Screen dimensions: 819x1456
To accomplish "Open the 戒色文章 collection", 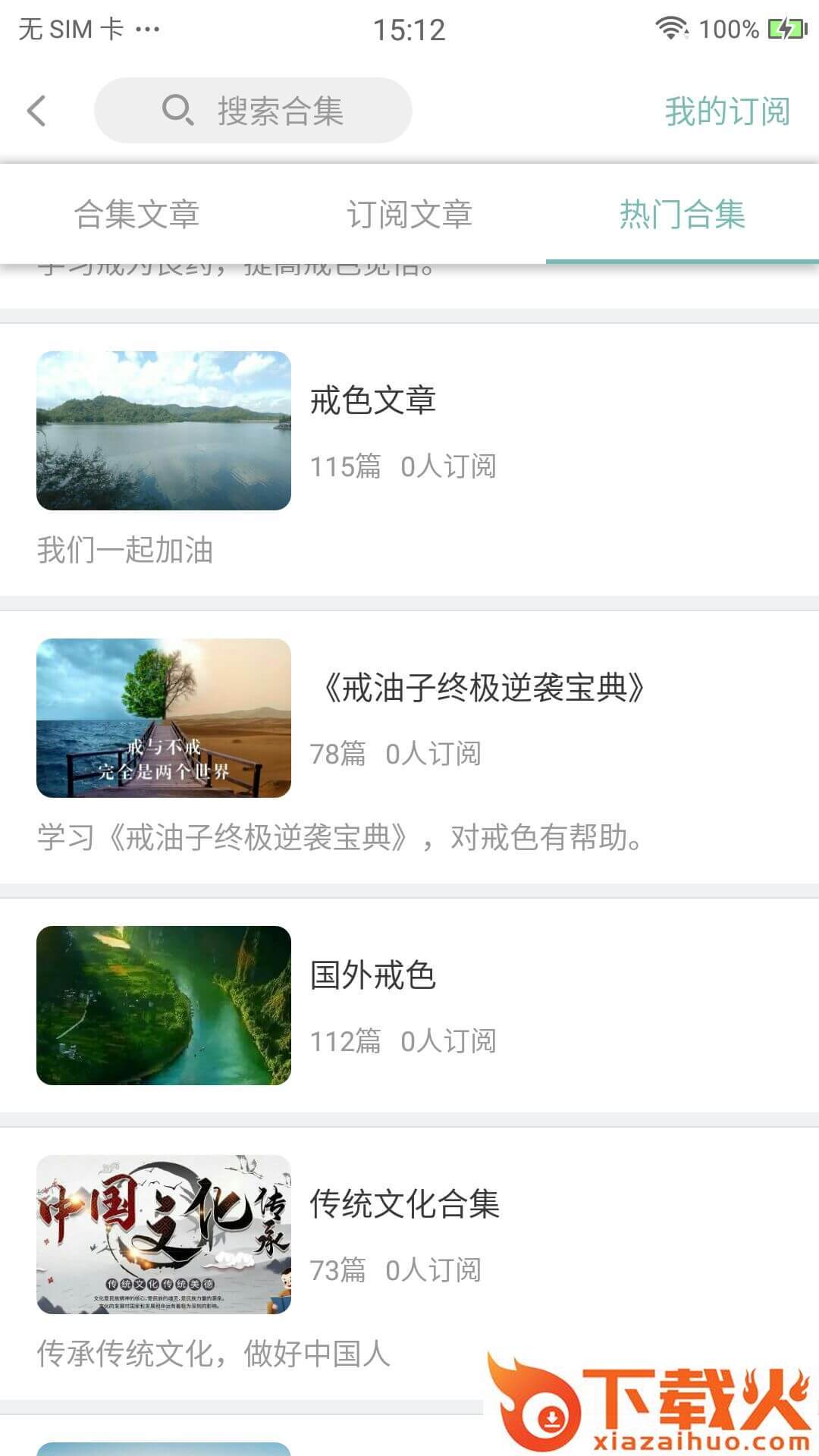I will pos(372,400).
